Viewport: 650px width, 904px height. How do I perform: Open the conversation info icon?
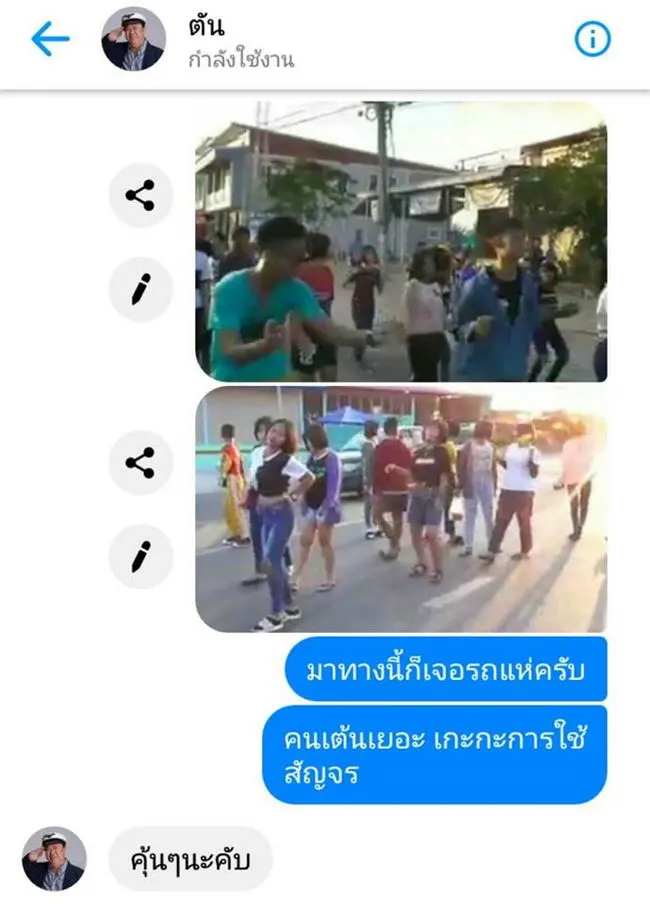592,39
